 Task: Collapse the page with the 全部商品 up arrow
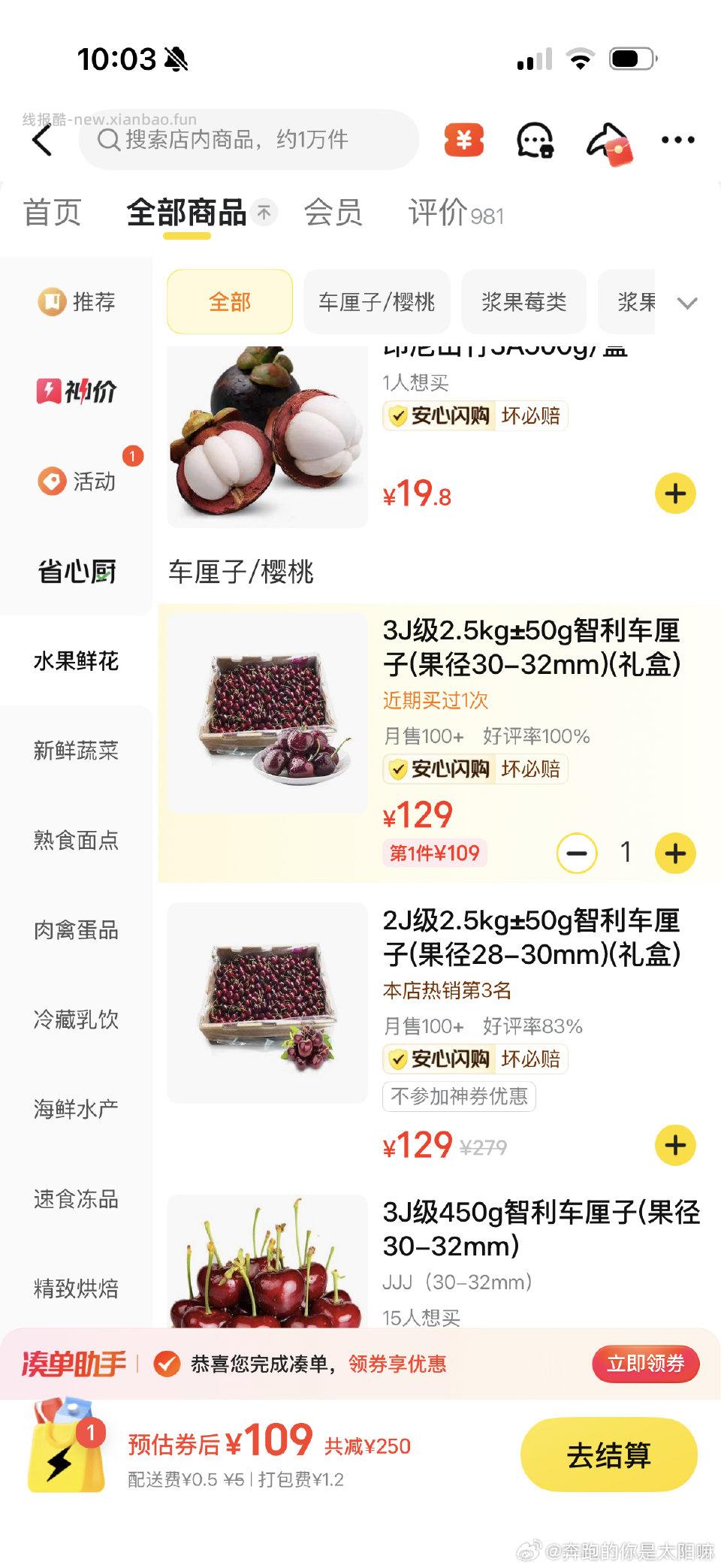pos(264,212)
